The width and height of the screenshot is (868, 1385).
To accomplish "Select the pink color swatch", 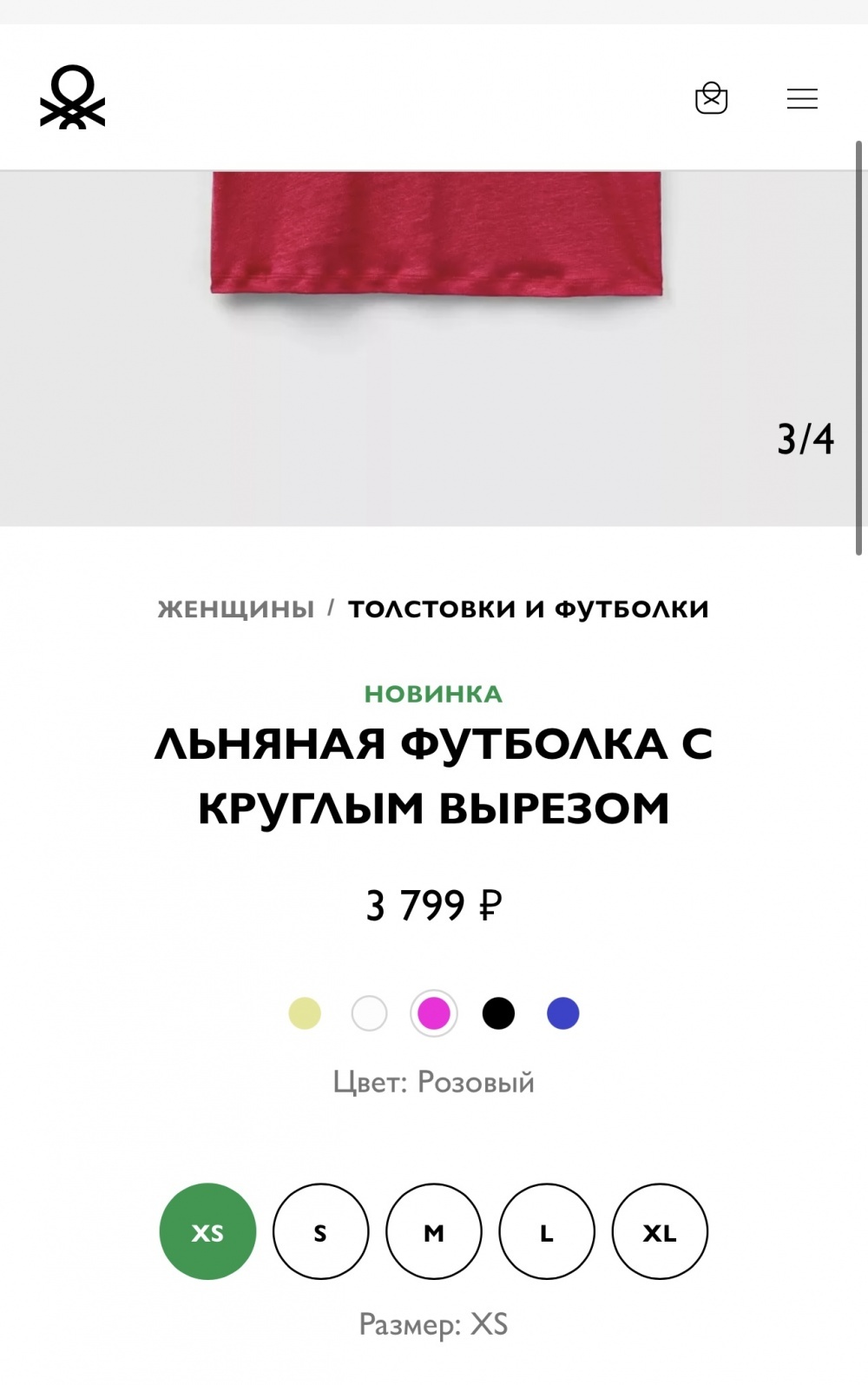I will click(434, 1012).
